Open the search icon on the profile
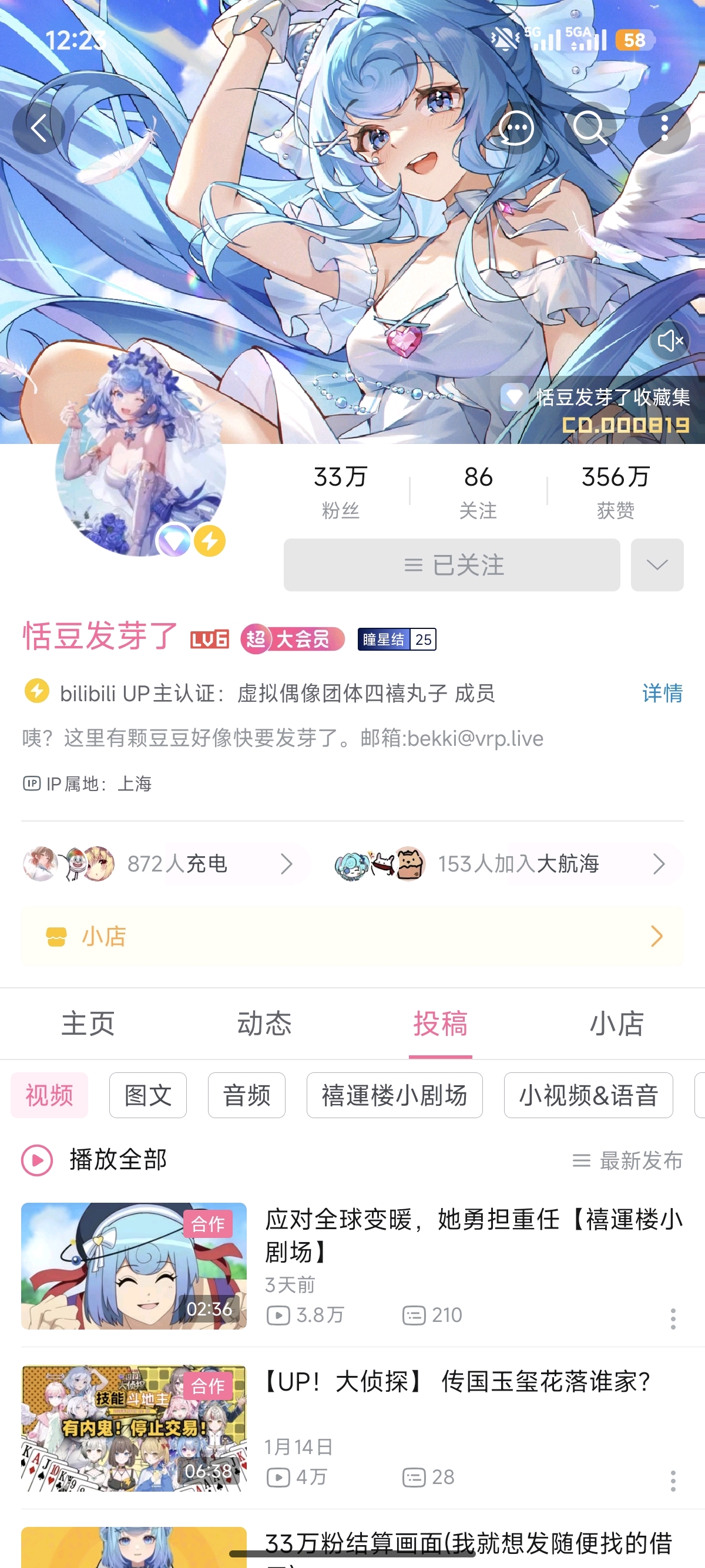This screenshot has width=705, height=1568. tap(590, 128)
